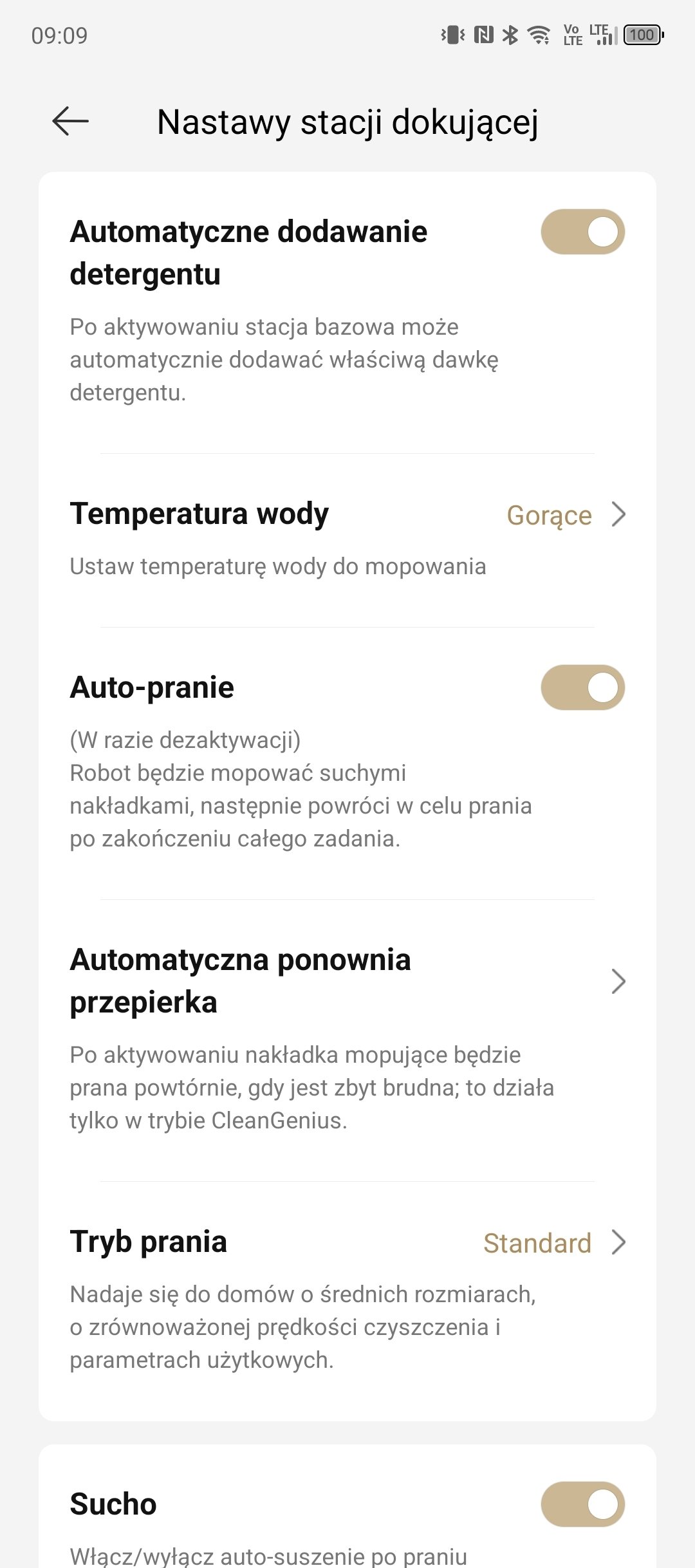Turn off the Auto-pranie toggle

coord(582,687)
